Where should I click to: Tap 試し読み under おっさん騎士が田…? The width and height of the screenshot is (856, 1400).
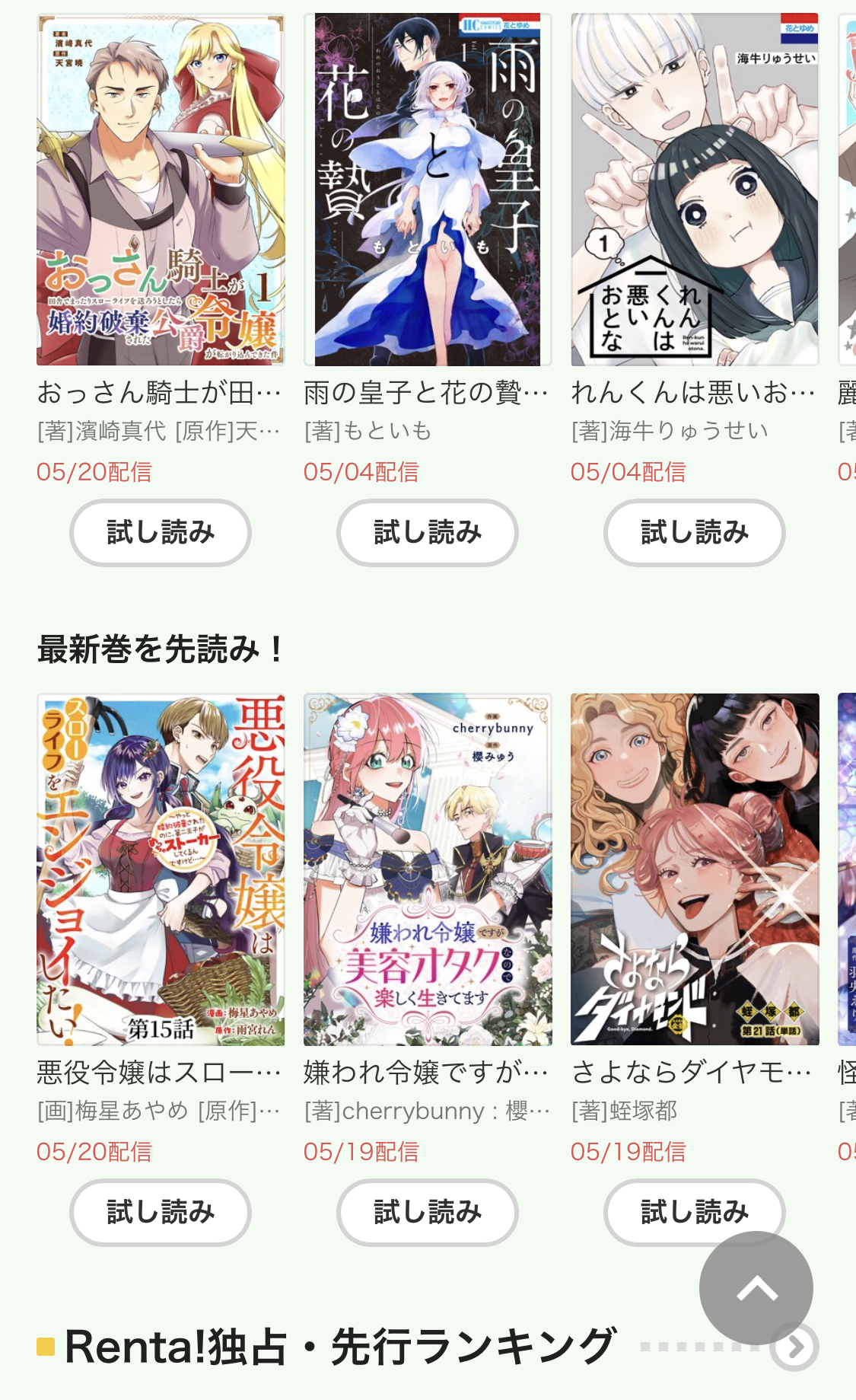click(x=161, y=532)
